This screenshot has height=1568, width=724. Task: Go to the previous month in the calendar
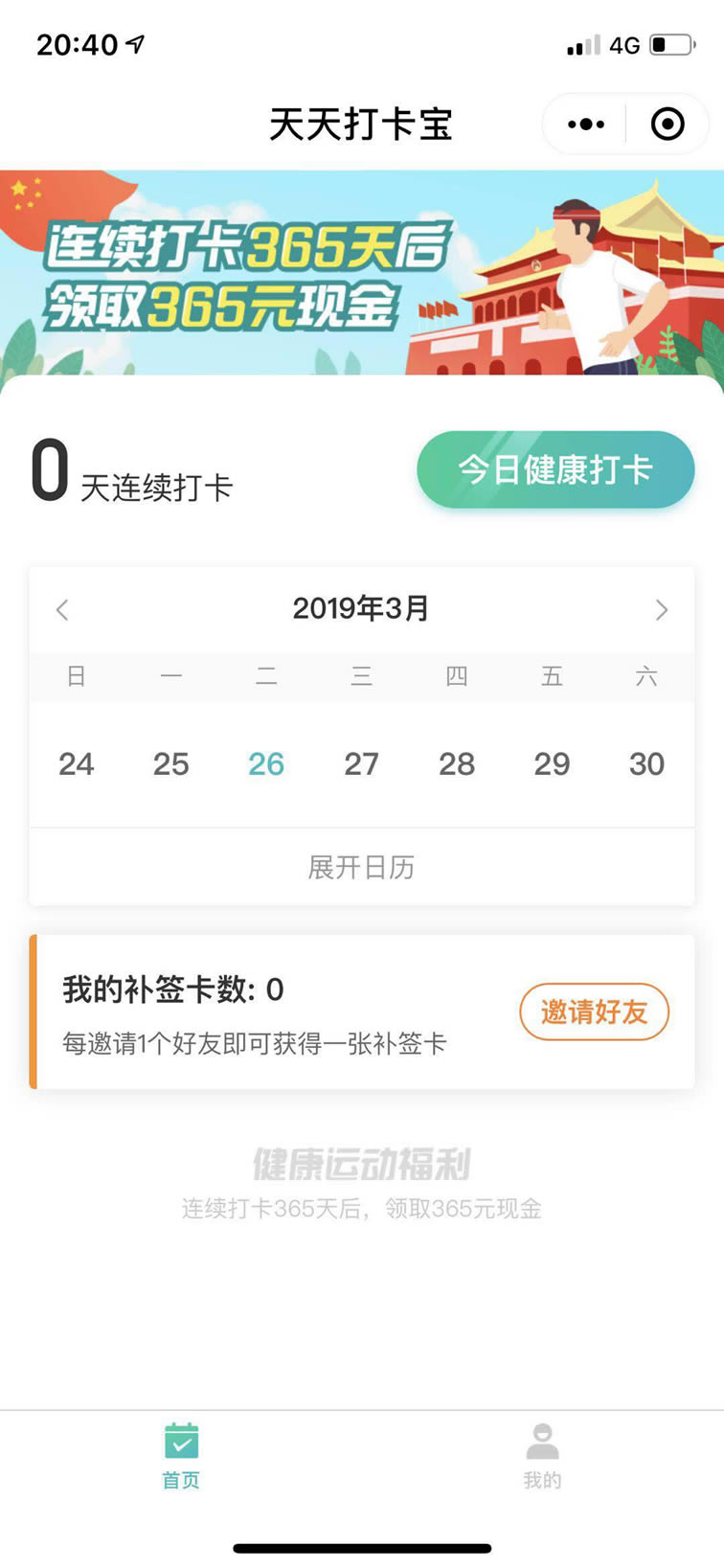(62, 610)
